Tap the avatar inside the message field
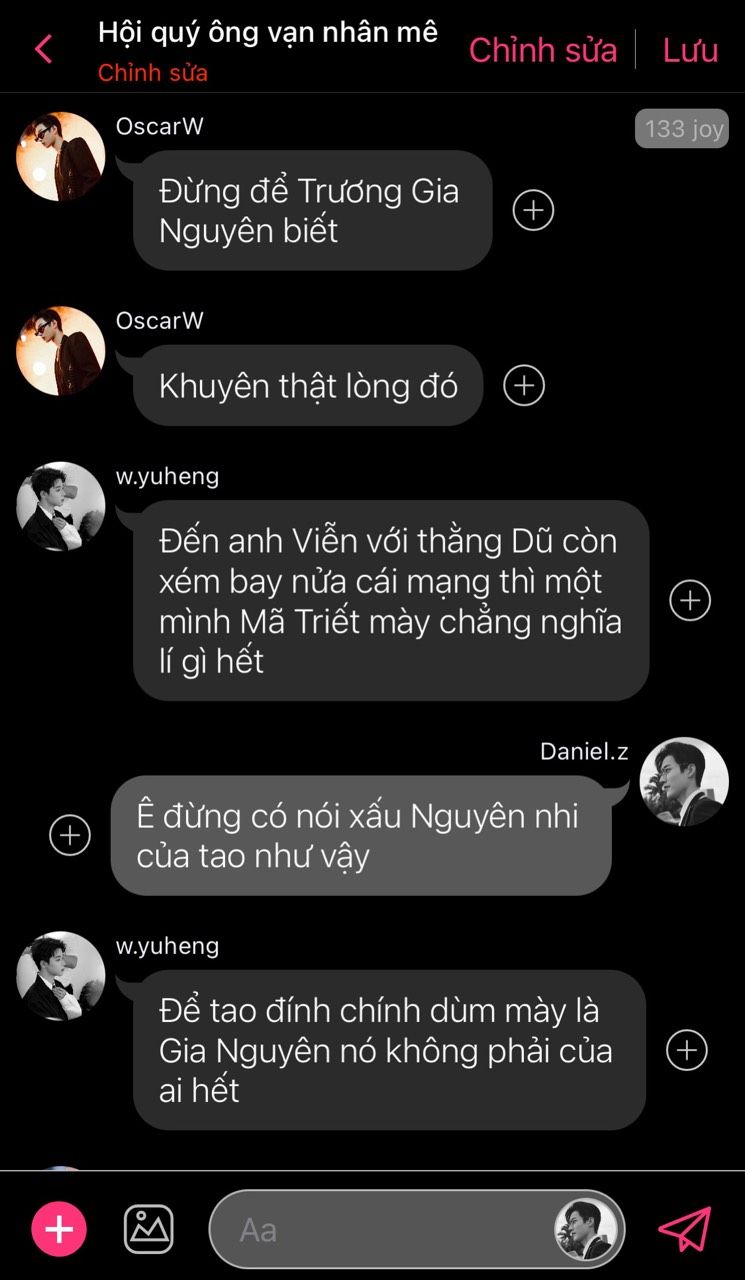745x1280 pixels. pos(585,1229)
